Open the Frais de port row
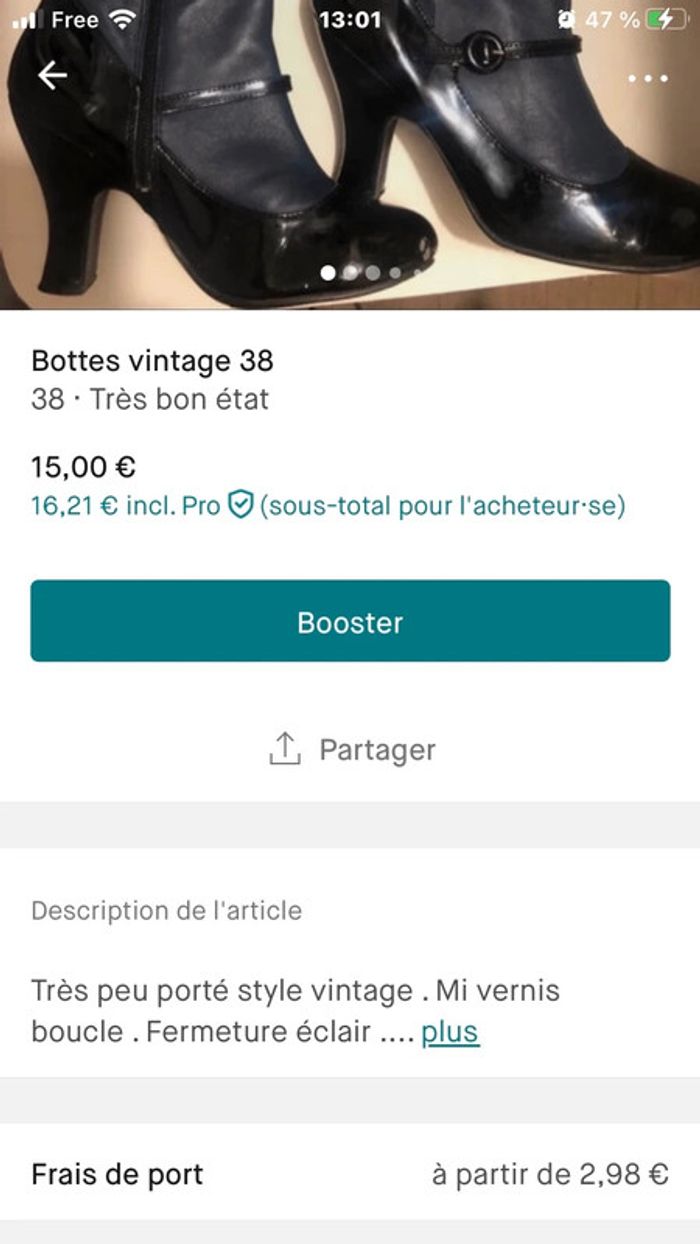The width and height of the screenshot is (700, 1244). [x=350, y=1174]
